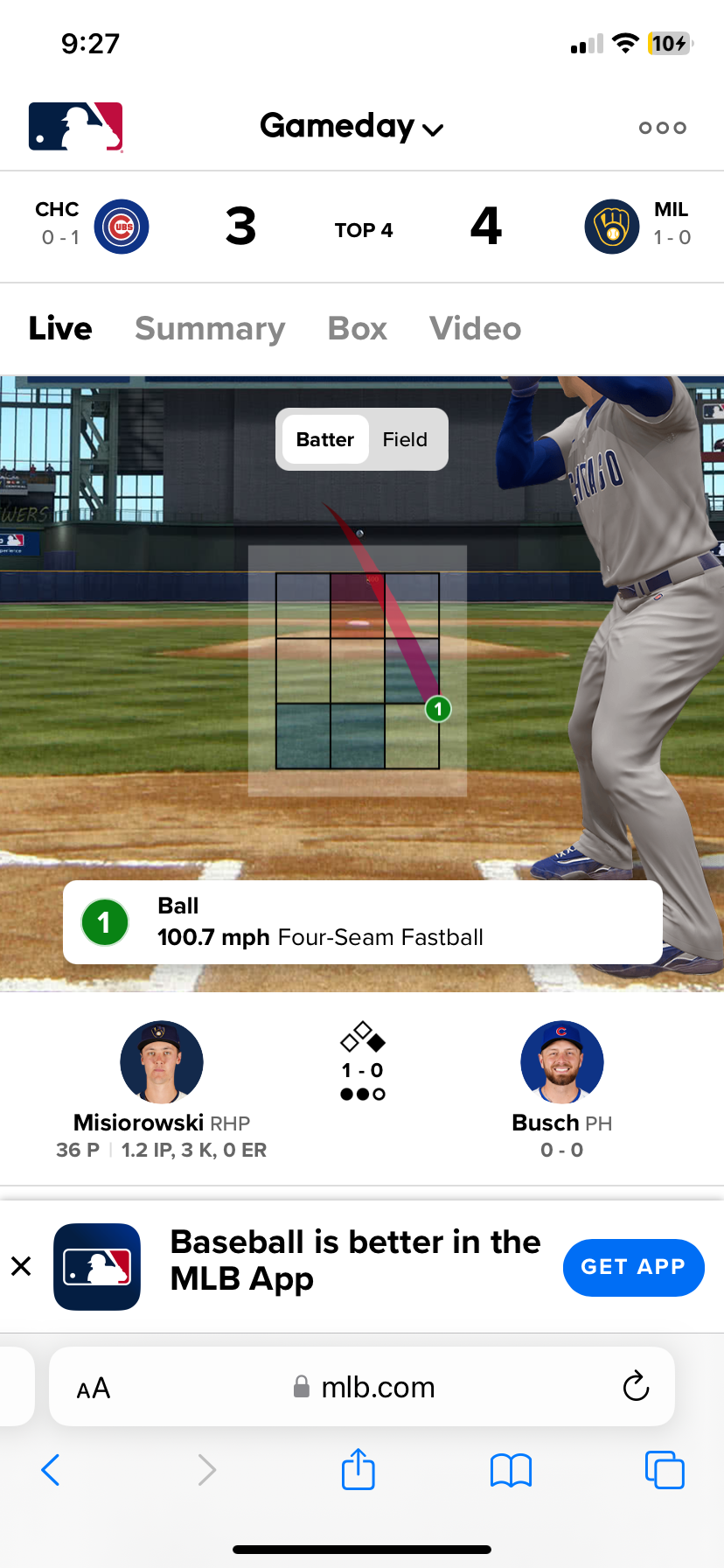The image size is (724, 1568).
Task: Open pitcher Misiorowski's player profile
Action: point(162,1062)
